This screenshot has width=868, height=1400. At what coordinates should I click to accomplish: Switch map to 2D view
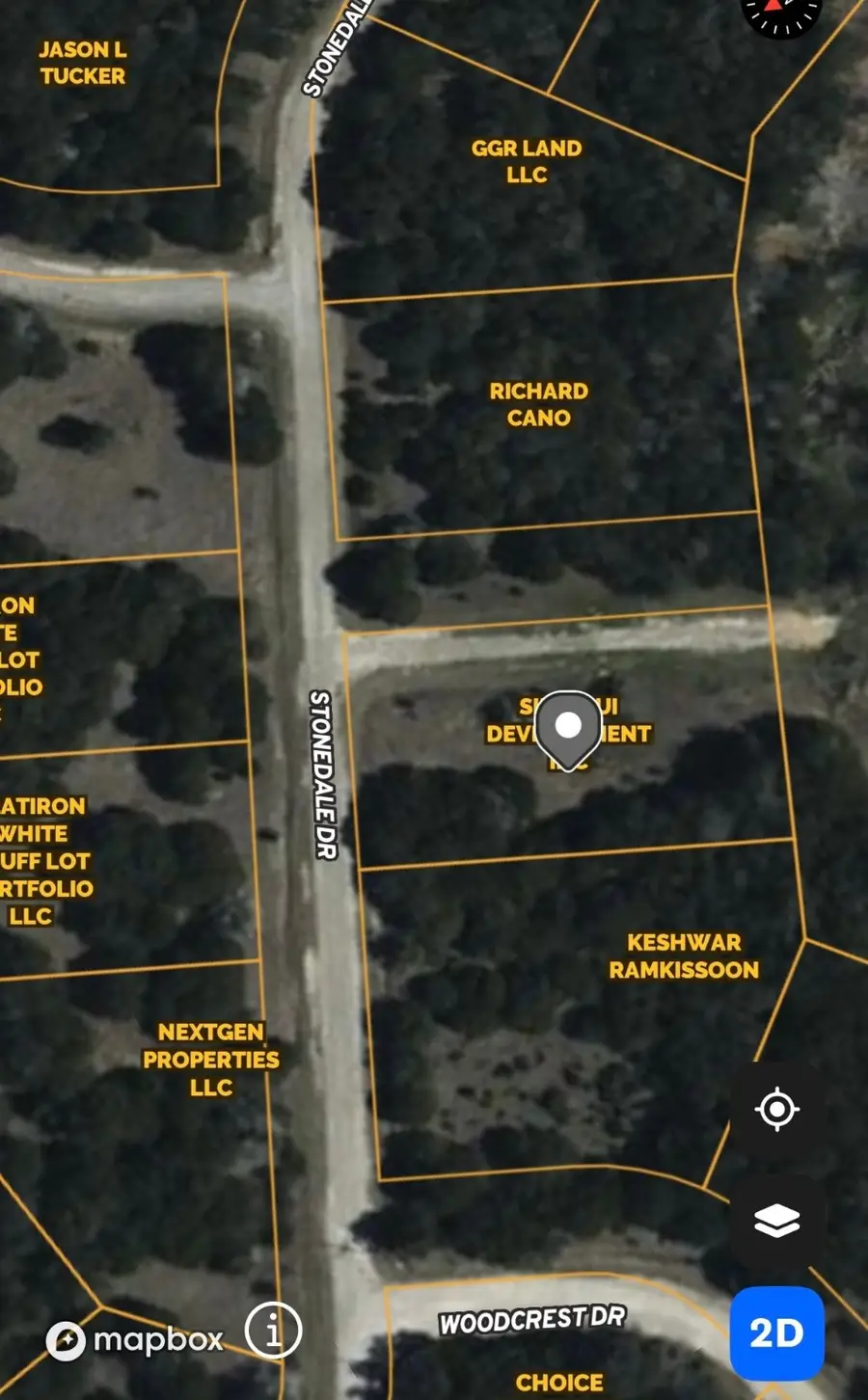coord(776,1333)
